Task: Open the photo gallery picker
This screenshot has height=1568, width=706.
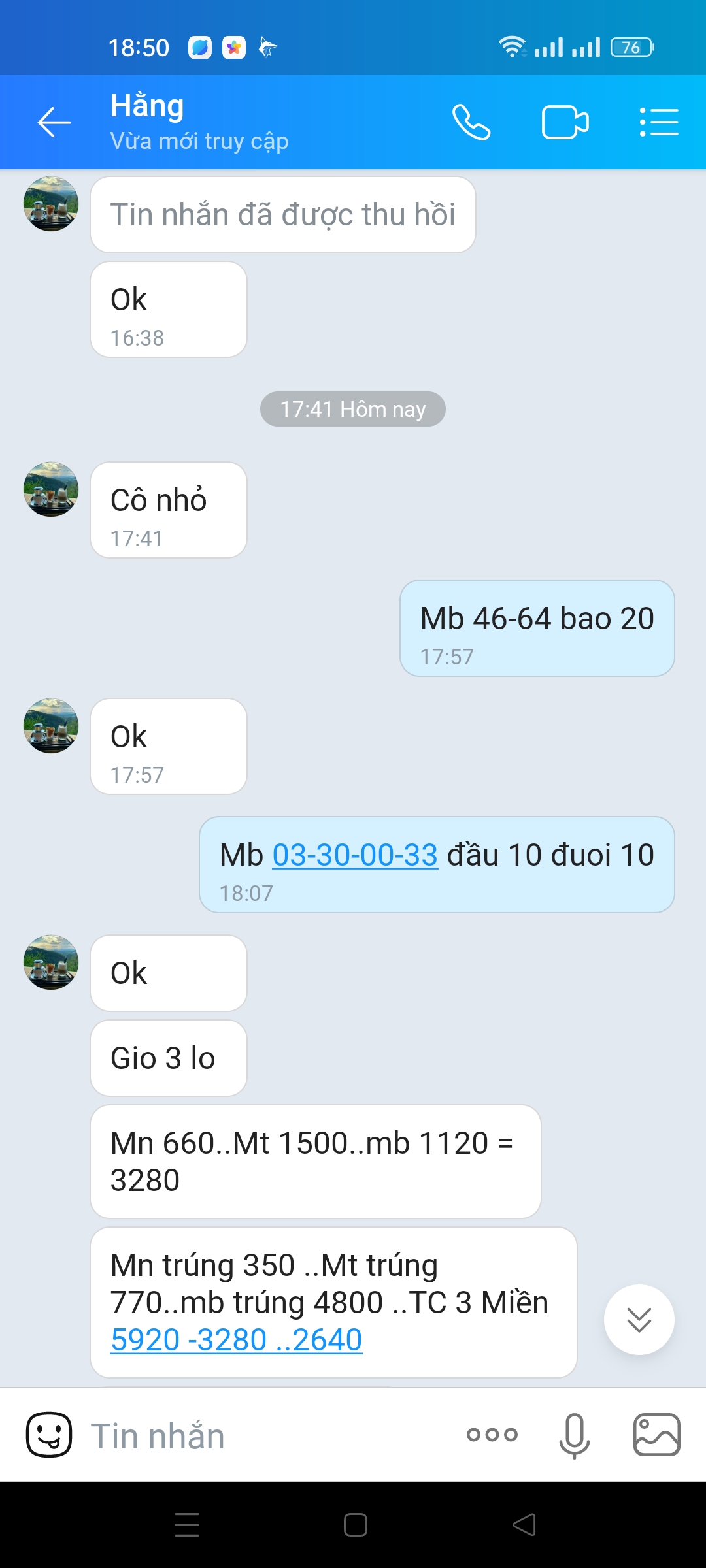Action: click(656, 1435)
